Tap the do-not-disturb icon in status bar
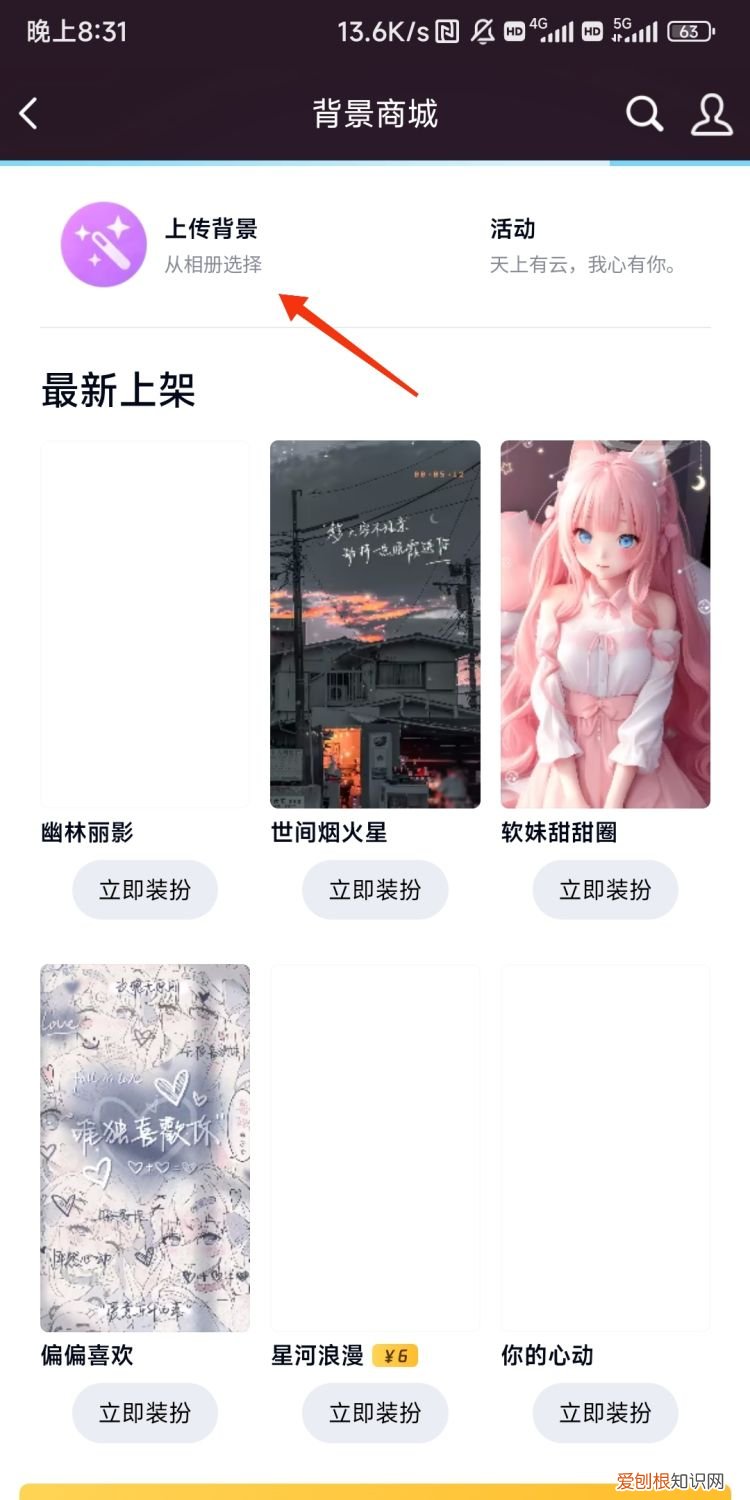Viewport: 750px width, 1500px height. pyautogui.click(x=480, y=30)
